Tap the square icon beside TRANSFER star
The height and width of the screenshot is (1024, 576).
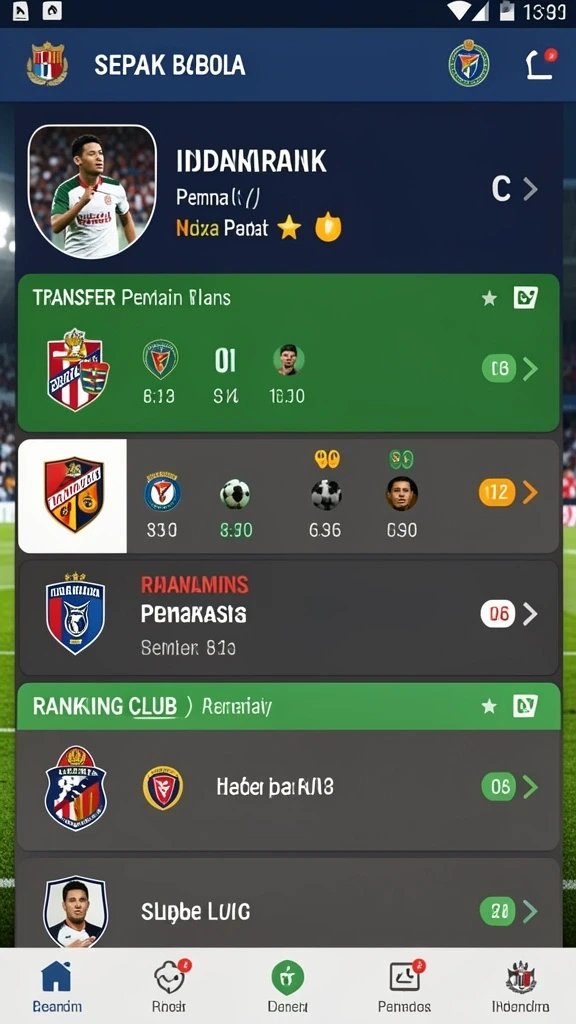coord(525,298)
